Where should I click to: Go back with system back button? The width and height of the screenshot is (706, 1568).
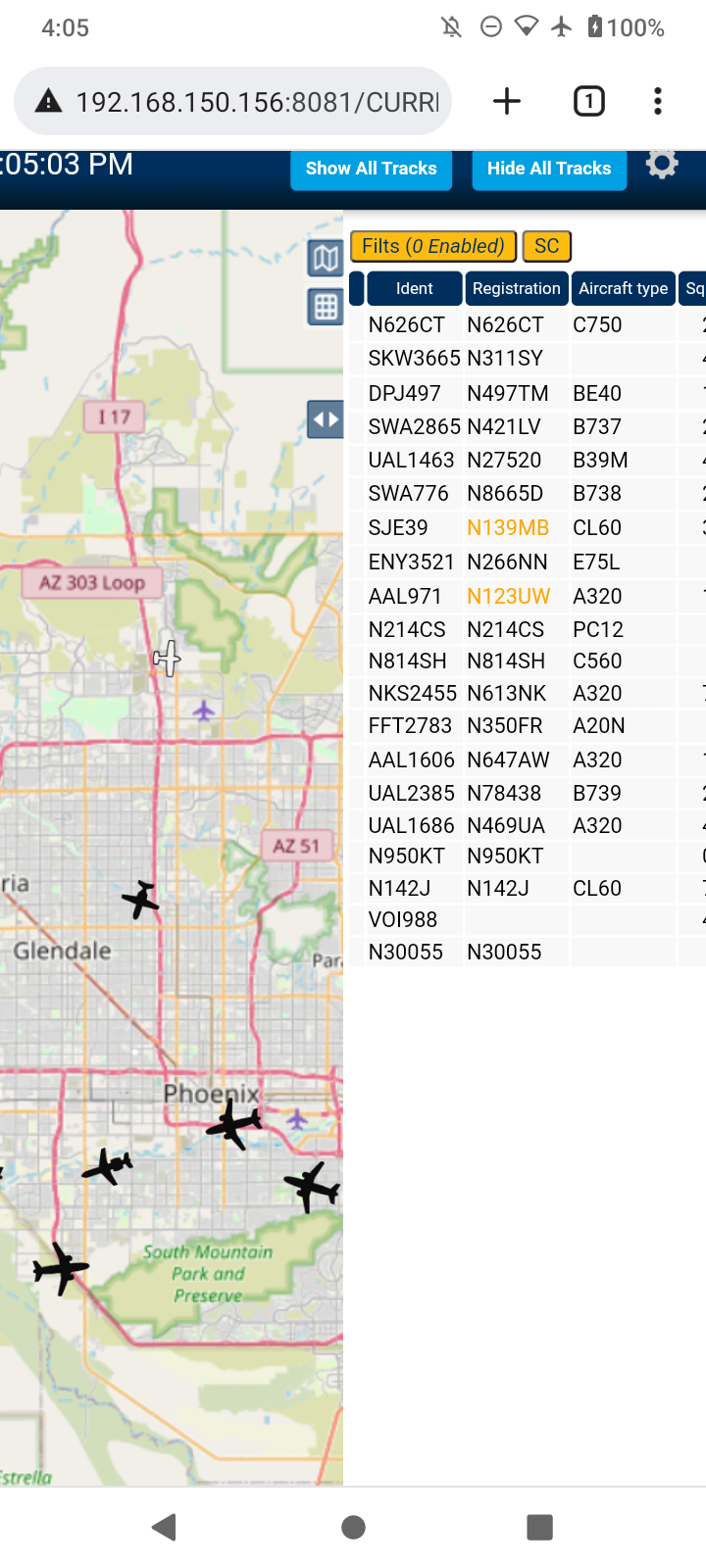[165, 1527]
